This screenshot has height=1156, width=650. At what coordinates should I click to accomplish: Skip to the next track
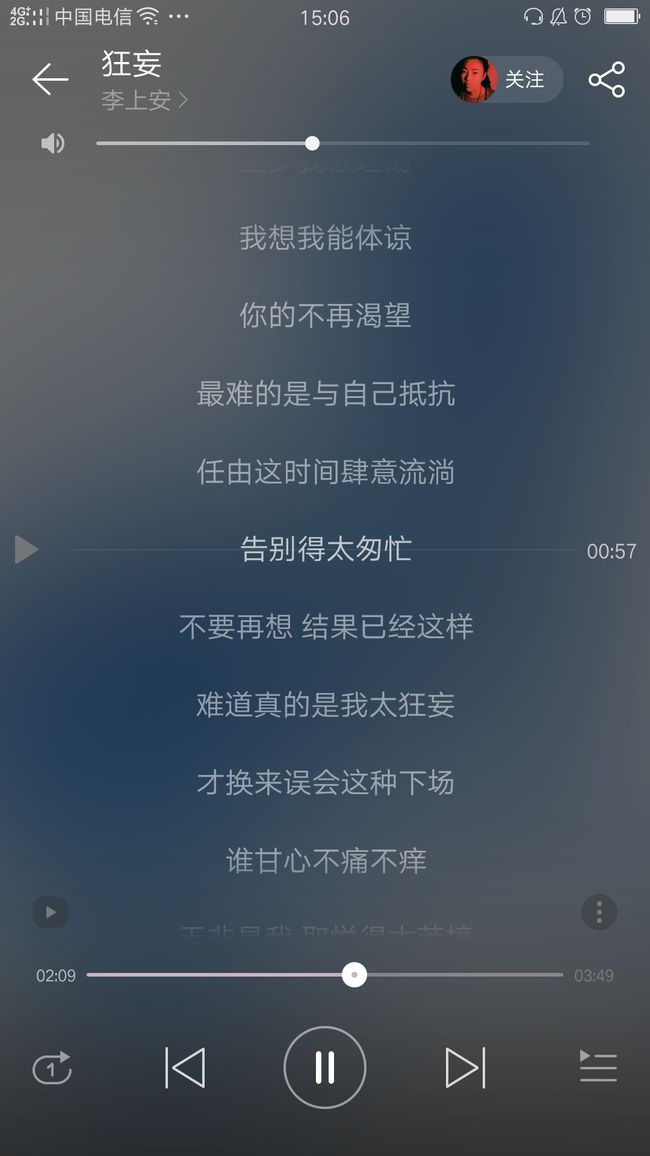pos(466,1068)
